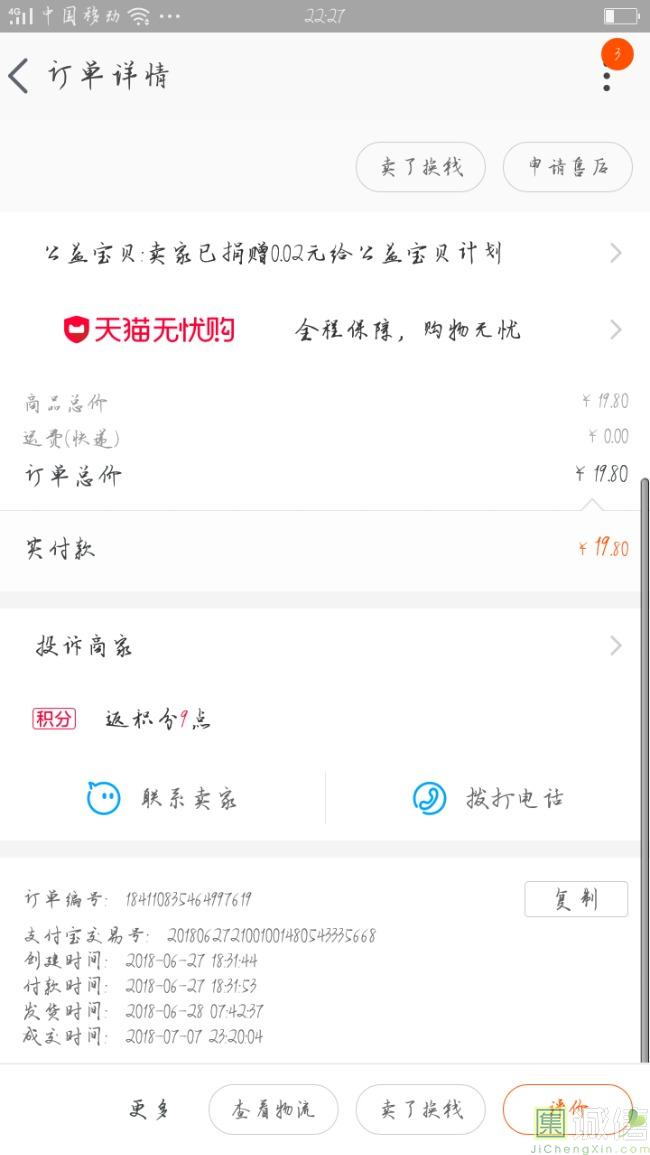
Task: Tap 联系卖家 to chat with the seller
Action: (x=162, y=798)
